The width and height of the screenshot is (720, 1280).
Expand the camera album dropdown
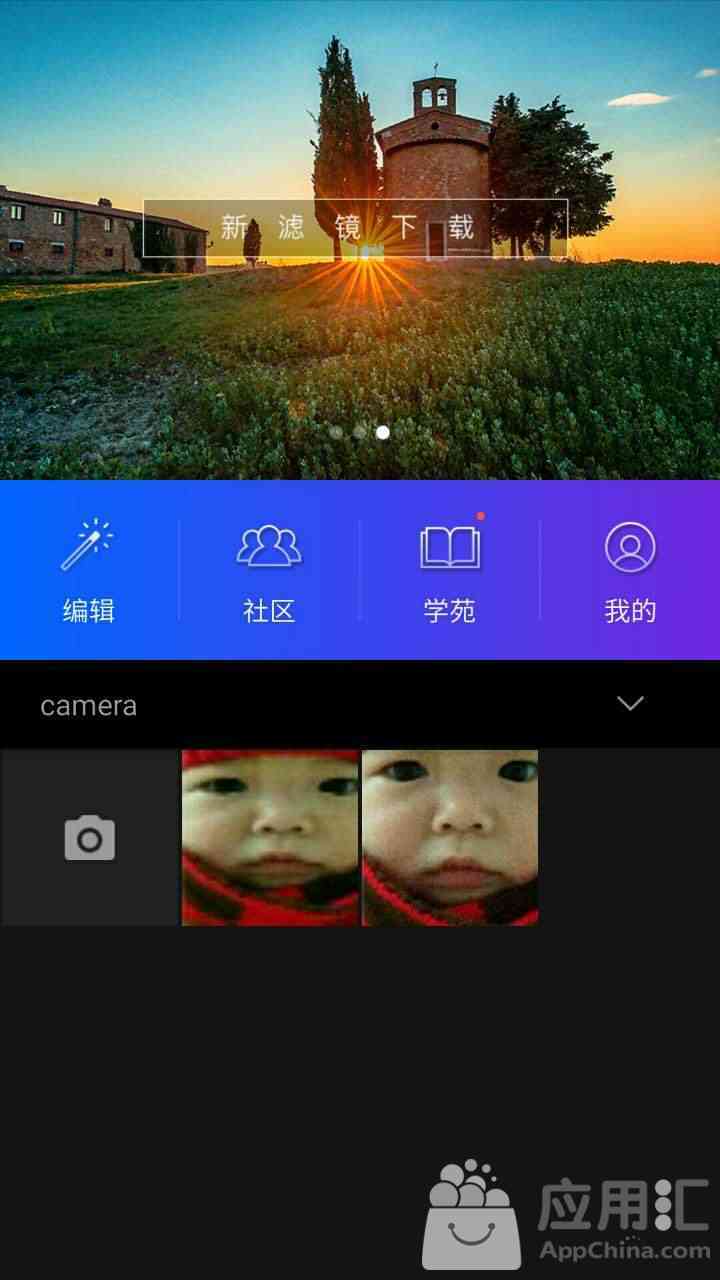[x=630, y=704]
